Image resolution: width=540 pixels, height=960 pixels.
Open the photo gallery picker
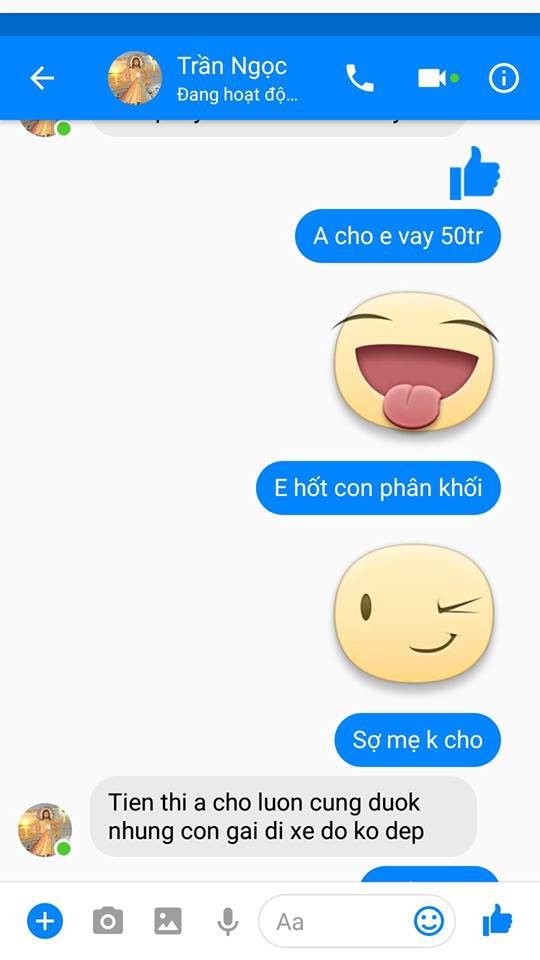pyautogui.click(x=168, y=921)
